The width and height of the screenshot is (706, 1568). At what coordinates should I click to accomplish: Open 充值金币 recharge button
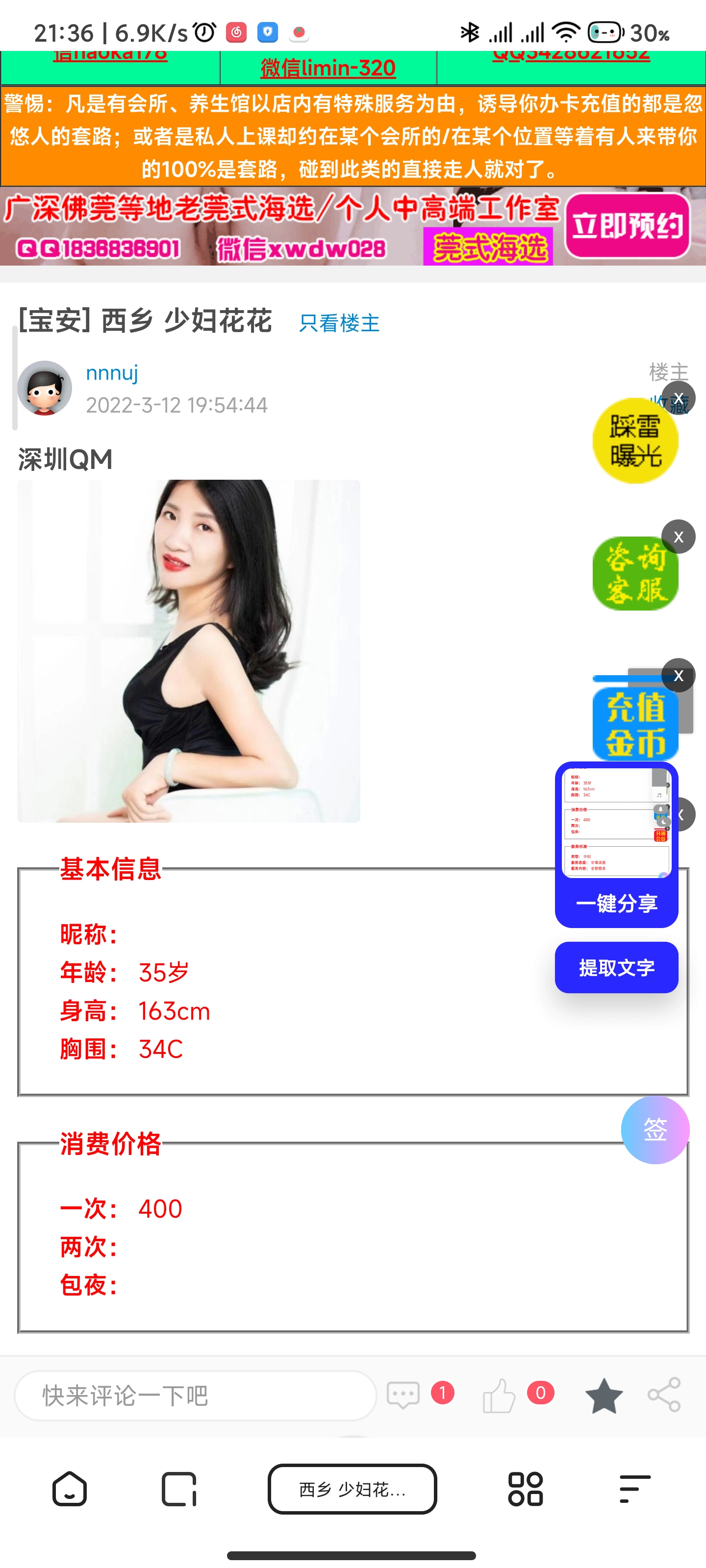pyautogui.click(x=635, y=724)
